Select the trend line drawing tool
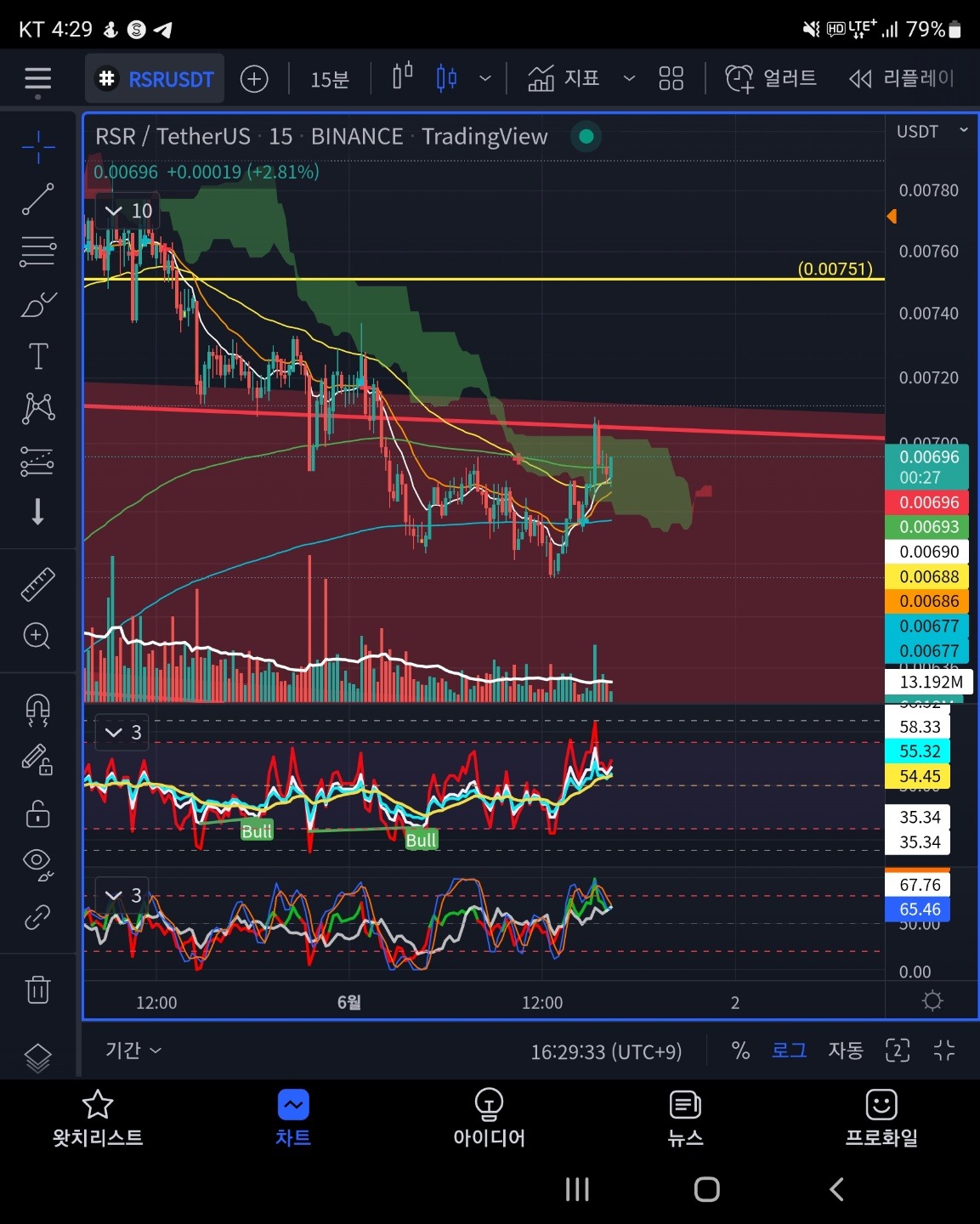This screenshot has height=1224, width=980. coord(37,199)
